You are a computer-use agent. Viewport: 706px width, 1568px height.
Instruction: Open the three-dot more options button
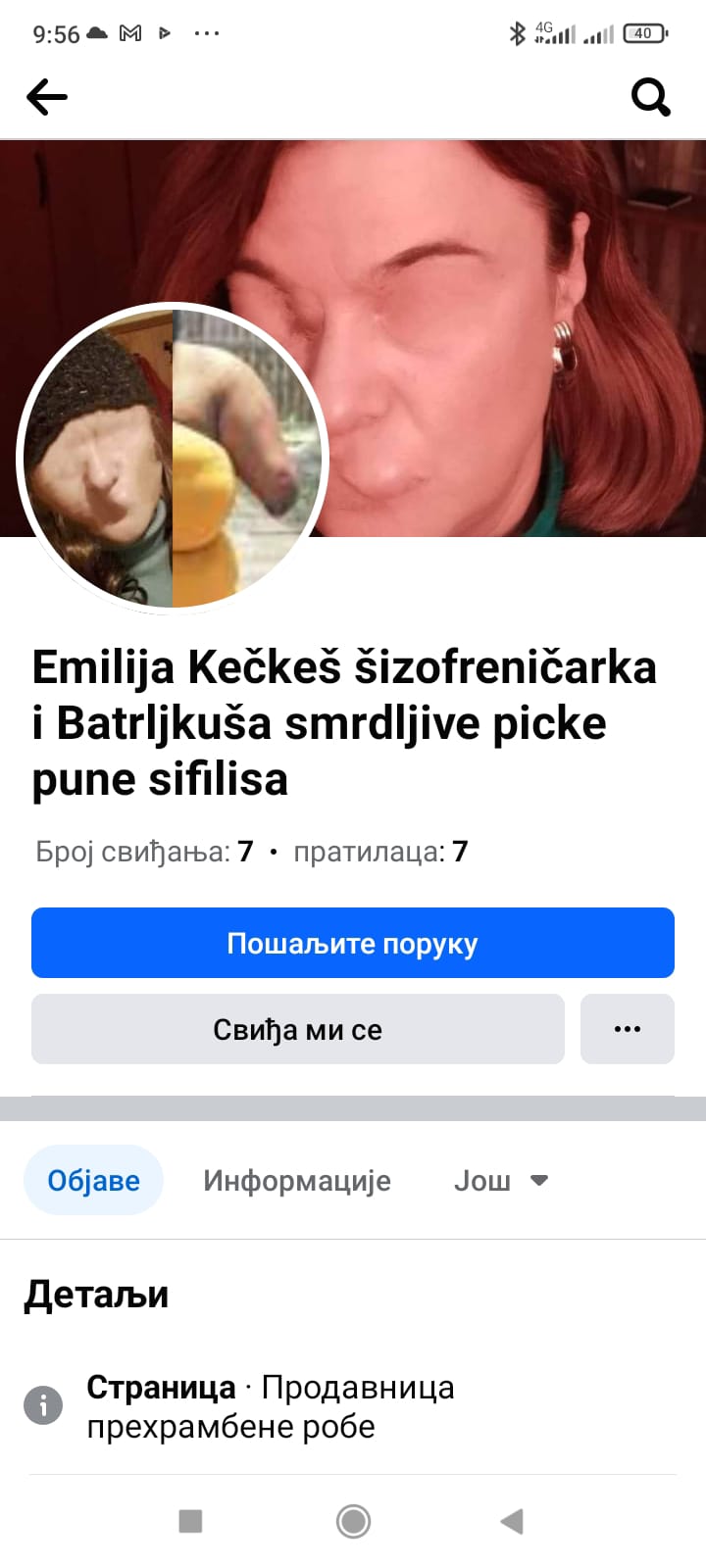pyautogui.click(x=628, y=1029)
